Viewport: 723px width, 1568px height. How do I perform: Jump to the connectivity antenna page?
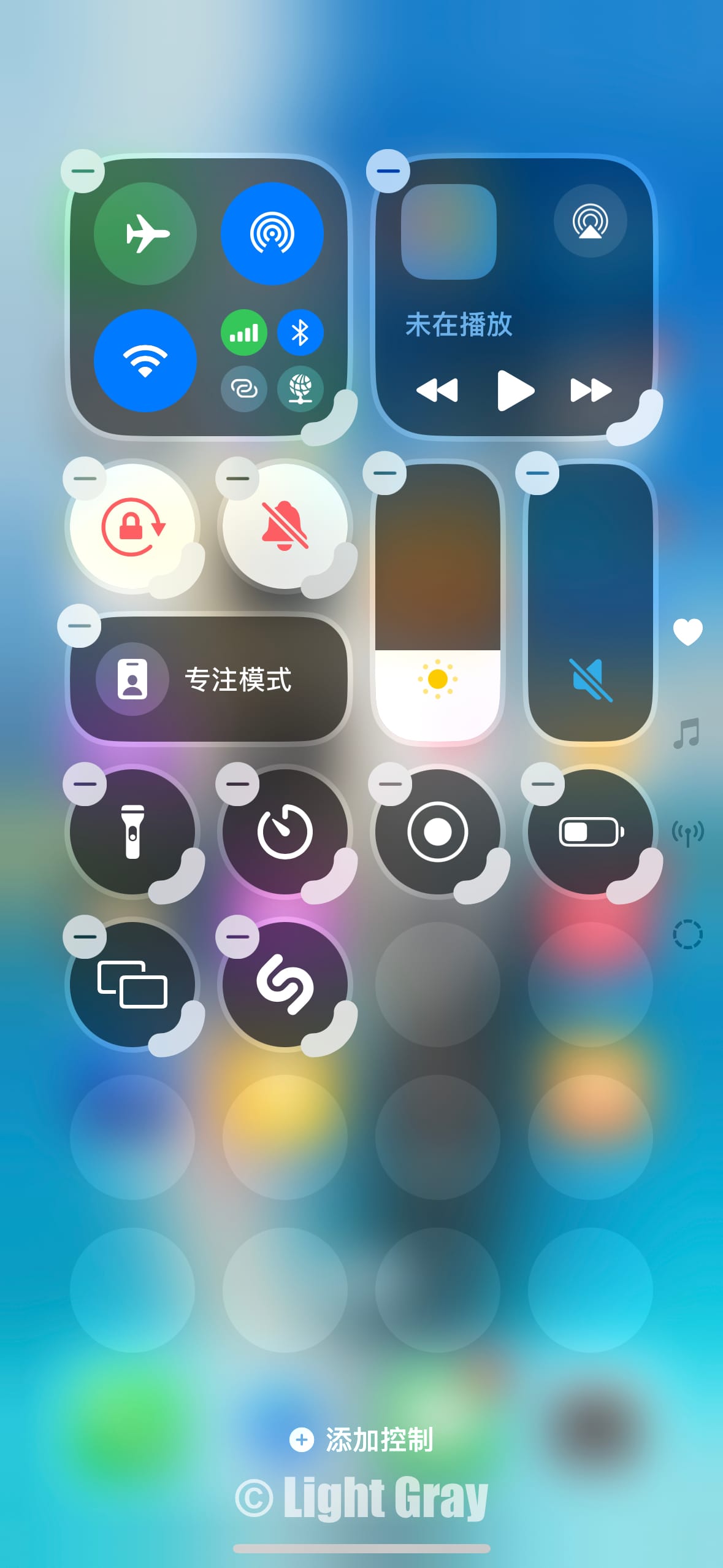687,834
